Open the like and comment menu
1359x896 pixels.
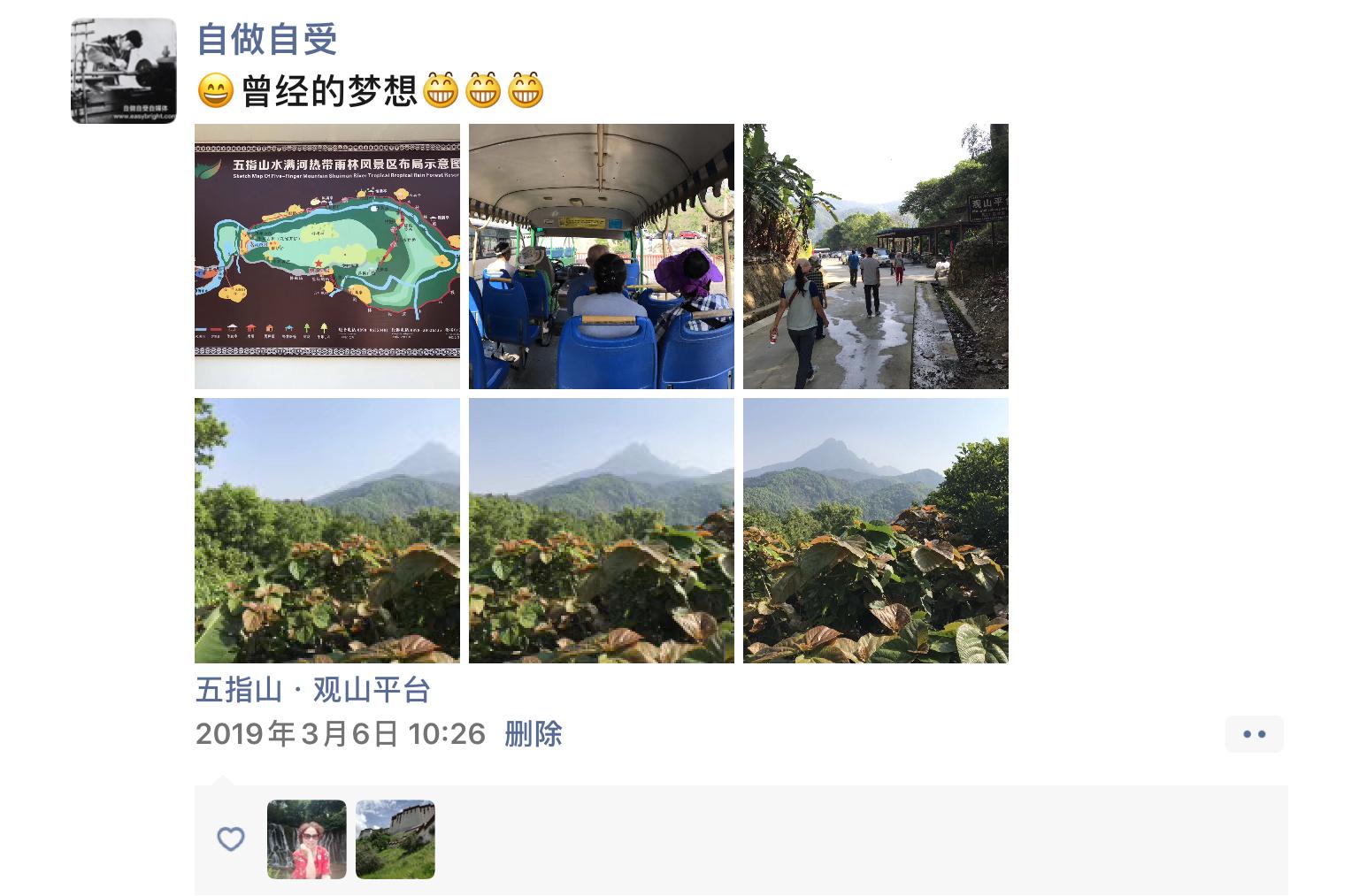[x=1254, y=734]
